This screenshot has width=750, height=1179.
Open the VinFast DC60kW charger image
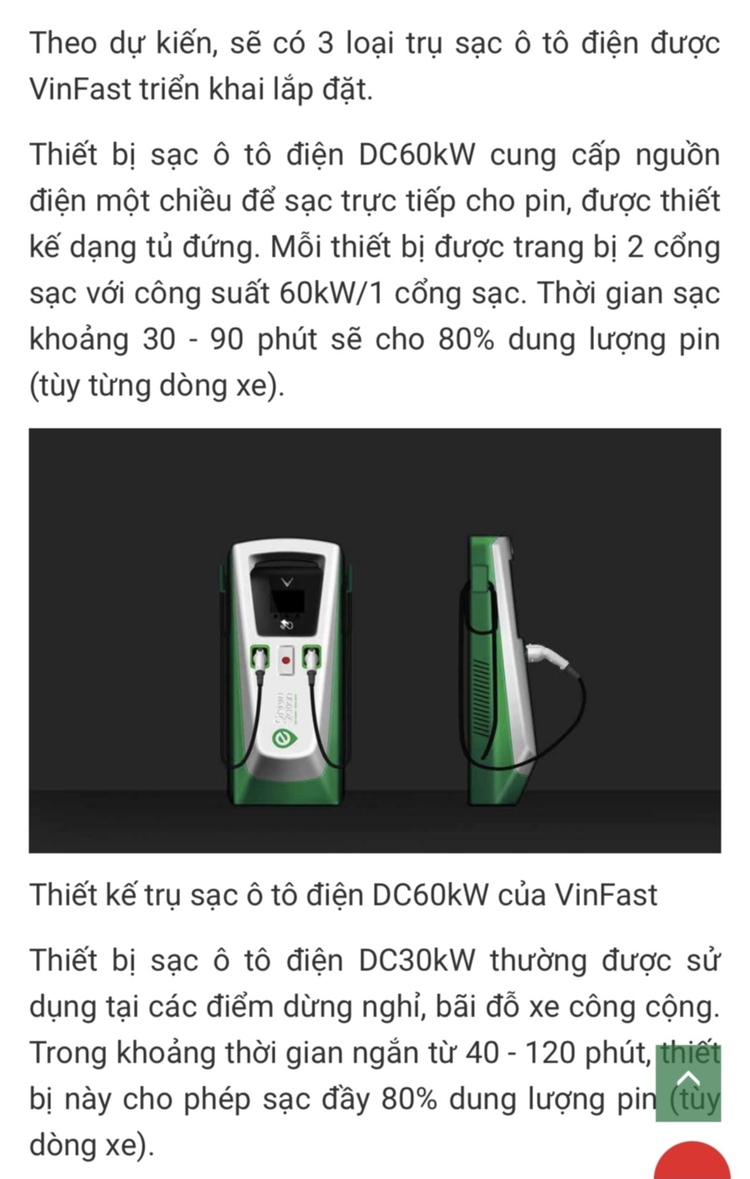coord(374,640)
